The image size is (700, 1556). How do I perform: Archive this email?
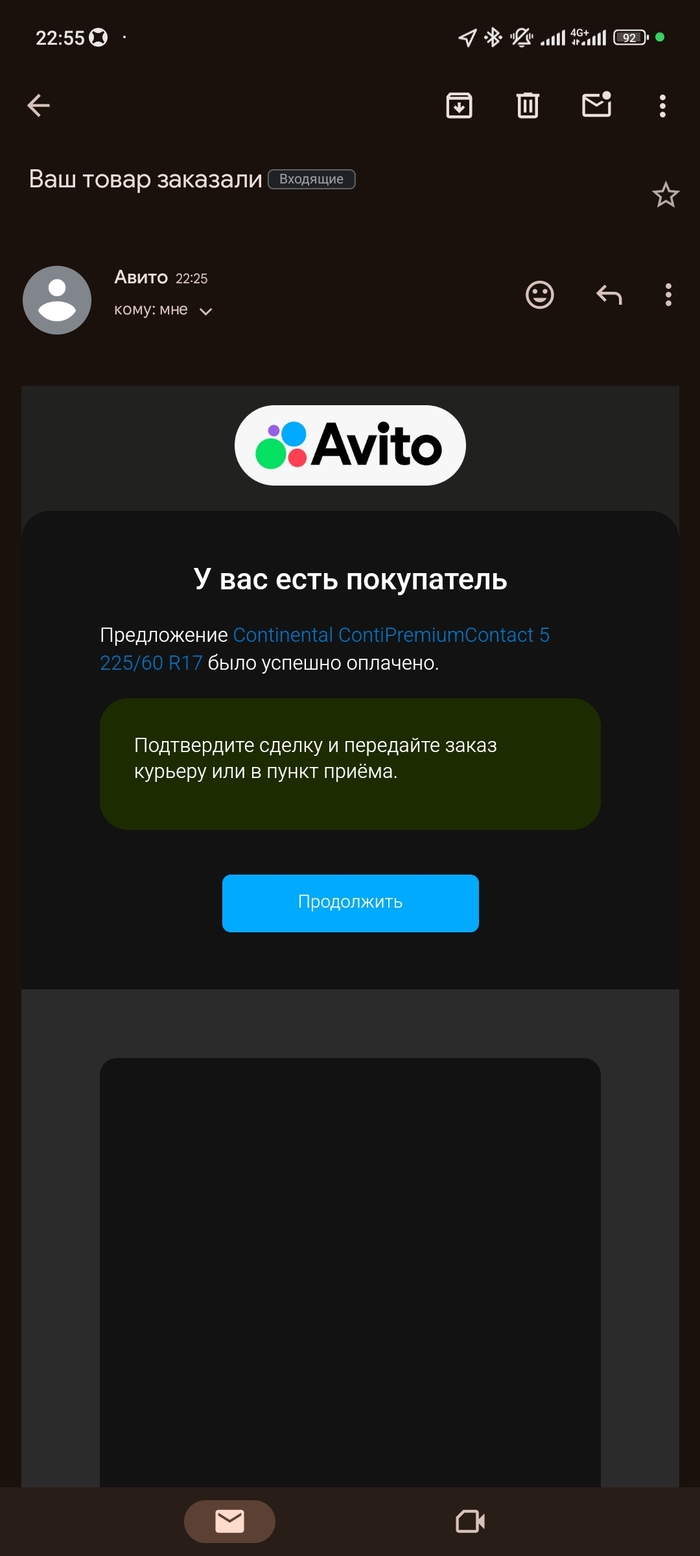tap(459, 105)
